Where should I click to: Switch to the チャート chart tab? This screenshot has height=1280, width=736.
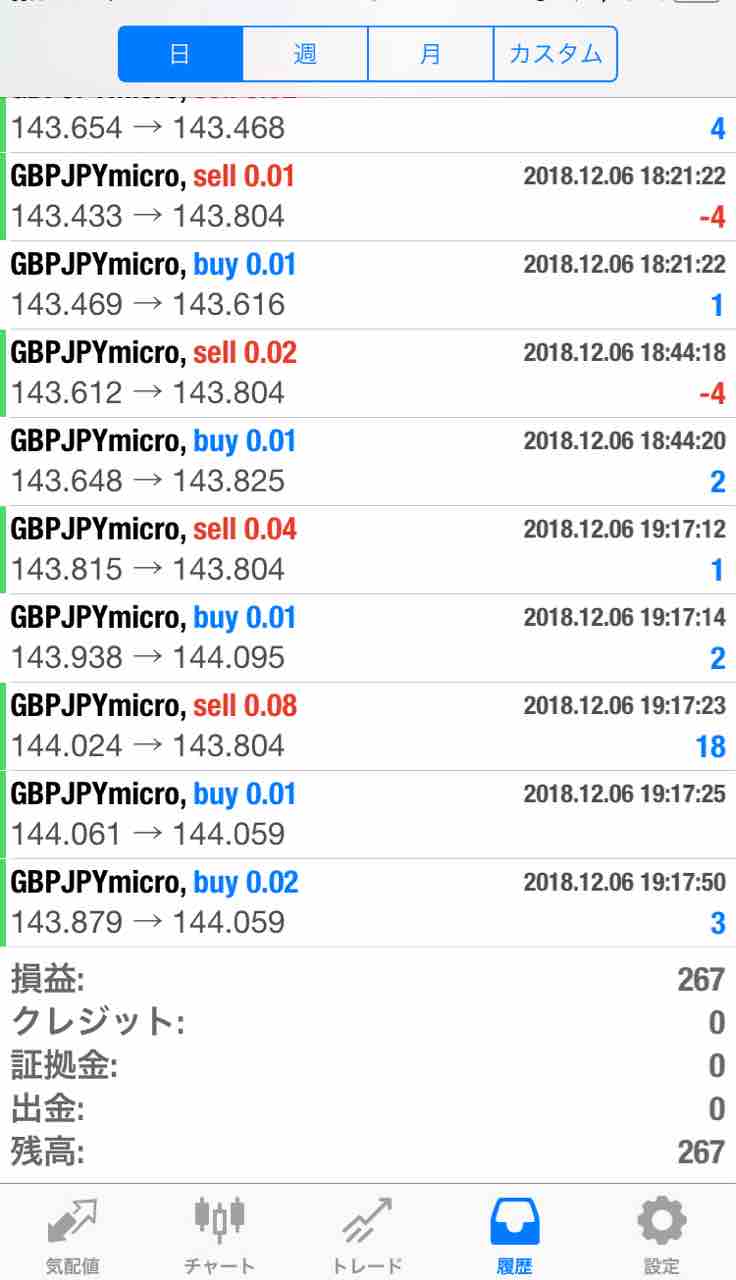coord(220,1233)
